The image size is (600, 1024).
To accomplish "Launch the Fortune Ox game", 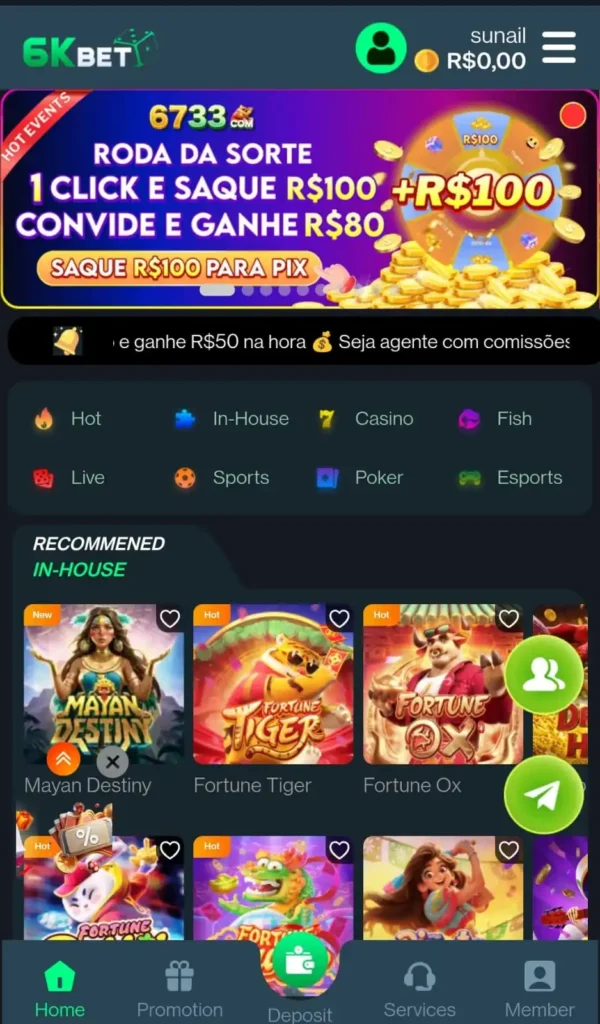I will [442, 685].
